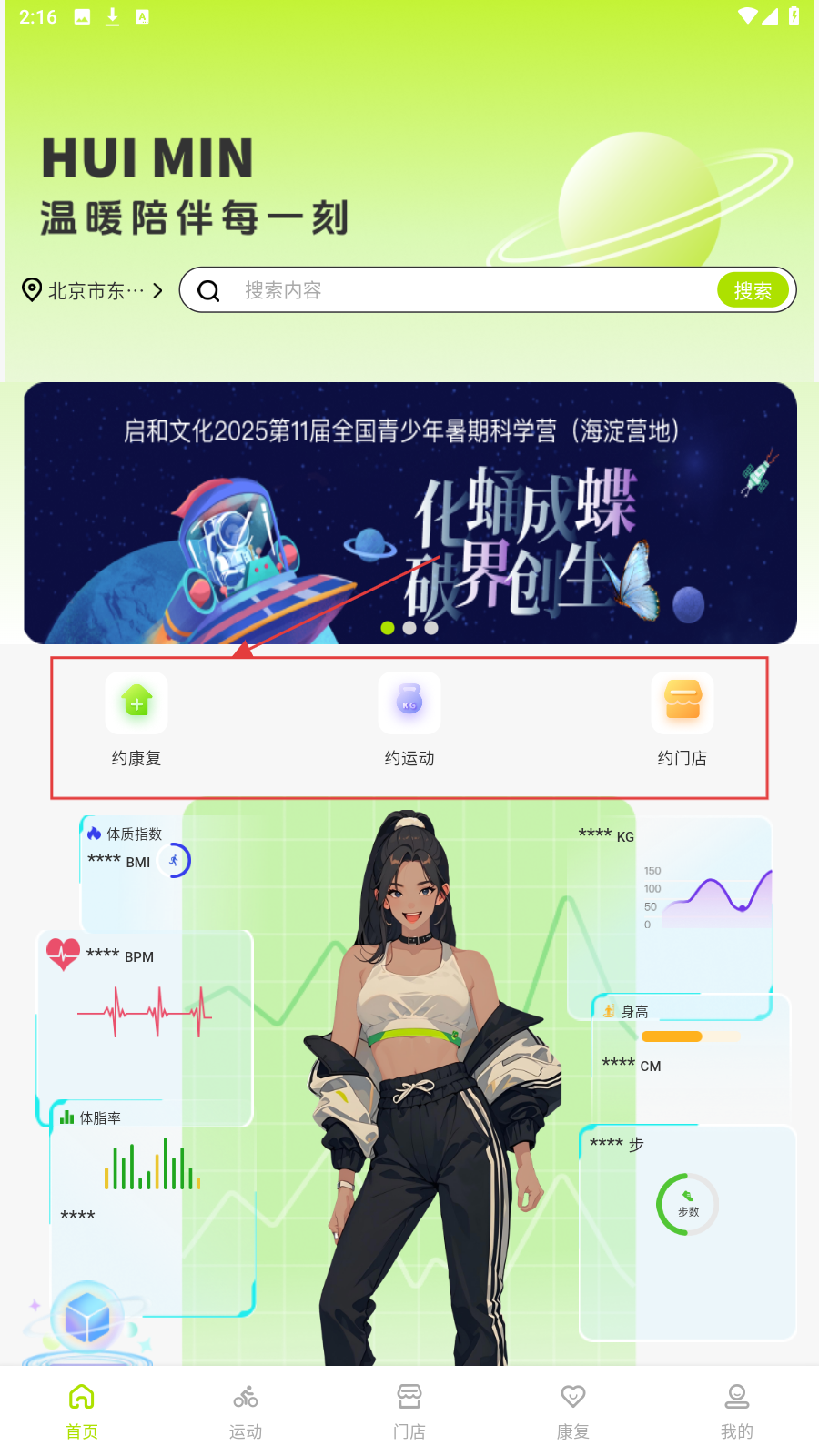The width and height of the screenshot is (819, 1456).
Task: Go to the 我的 tab
Action: 737,1410
